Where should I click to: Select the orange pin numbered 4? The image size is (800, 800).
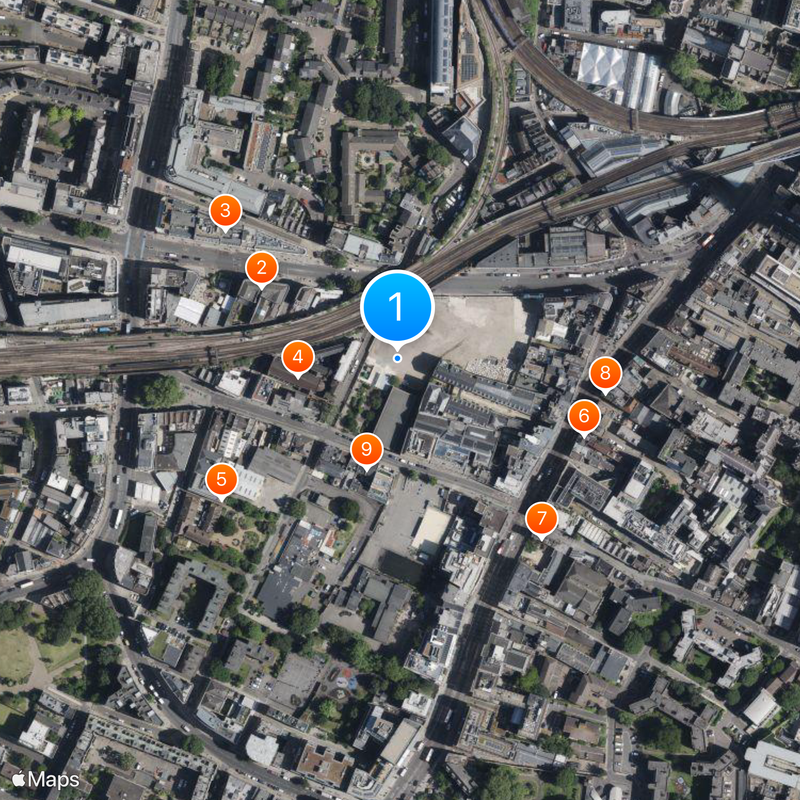tap(298, 356)
